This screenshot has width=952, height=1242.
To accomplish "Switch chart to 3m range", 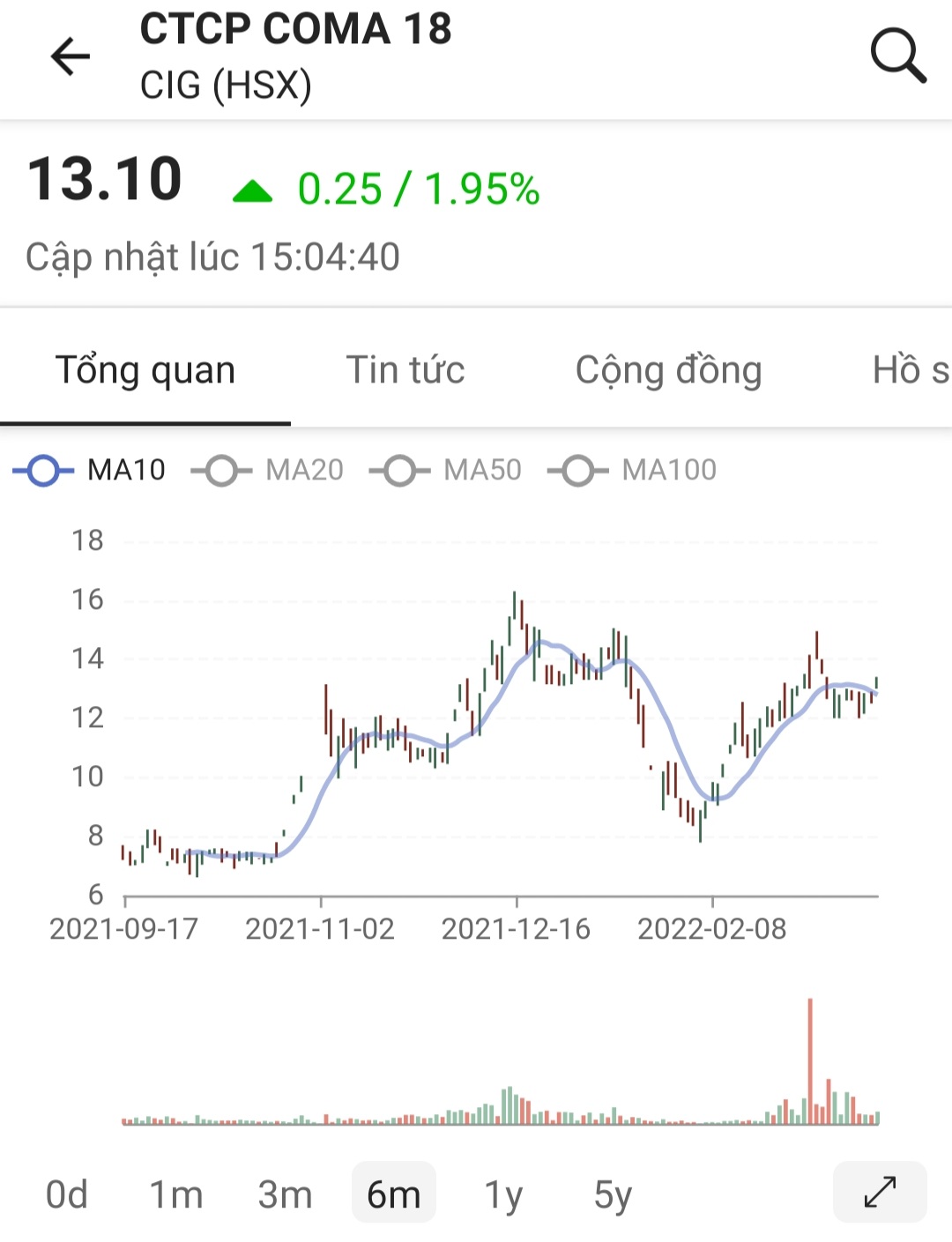I will tap(285, 1194).
